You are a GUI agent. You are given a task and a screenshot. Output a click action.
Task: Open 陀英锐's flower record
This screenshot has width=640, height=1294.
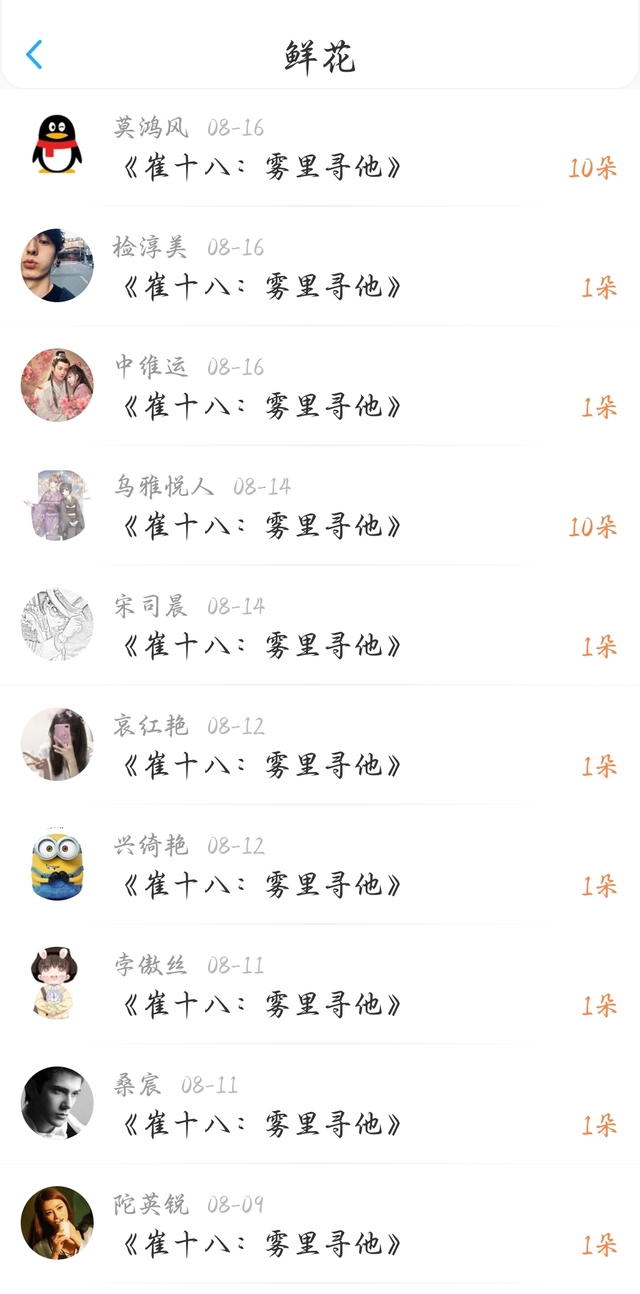coord(320,1224)
